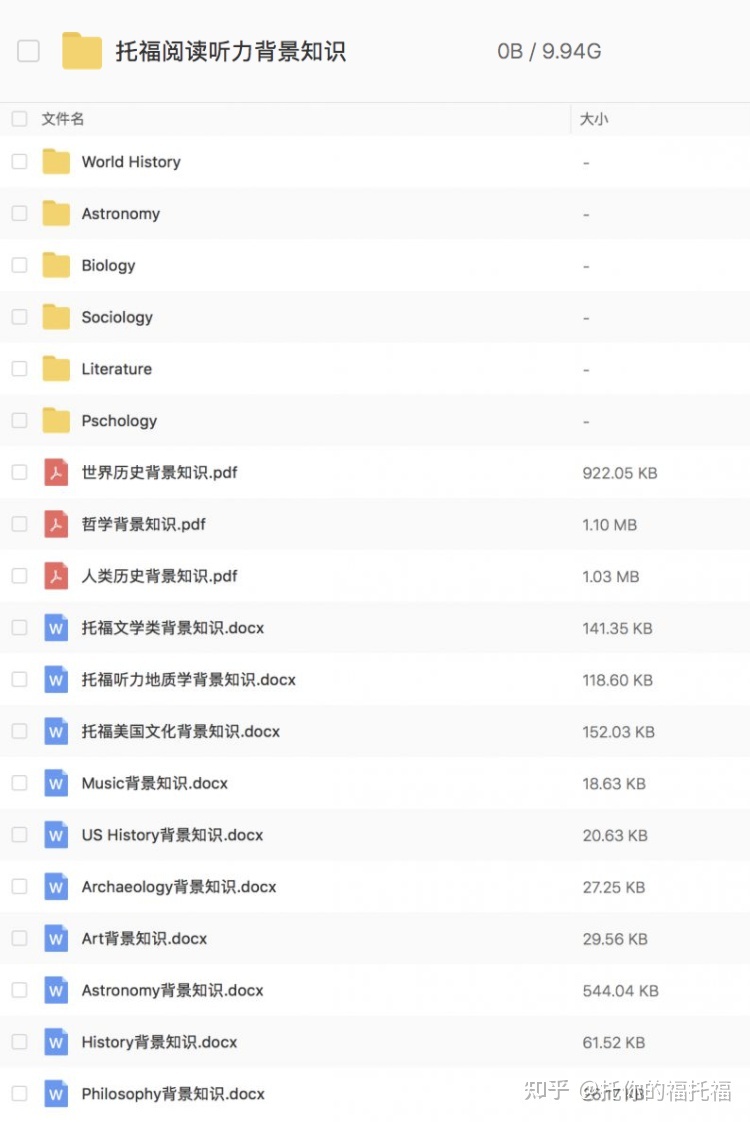Open the World History folder

pos(131,162)
